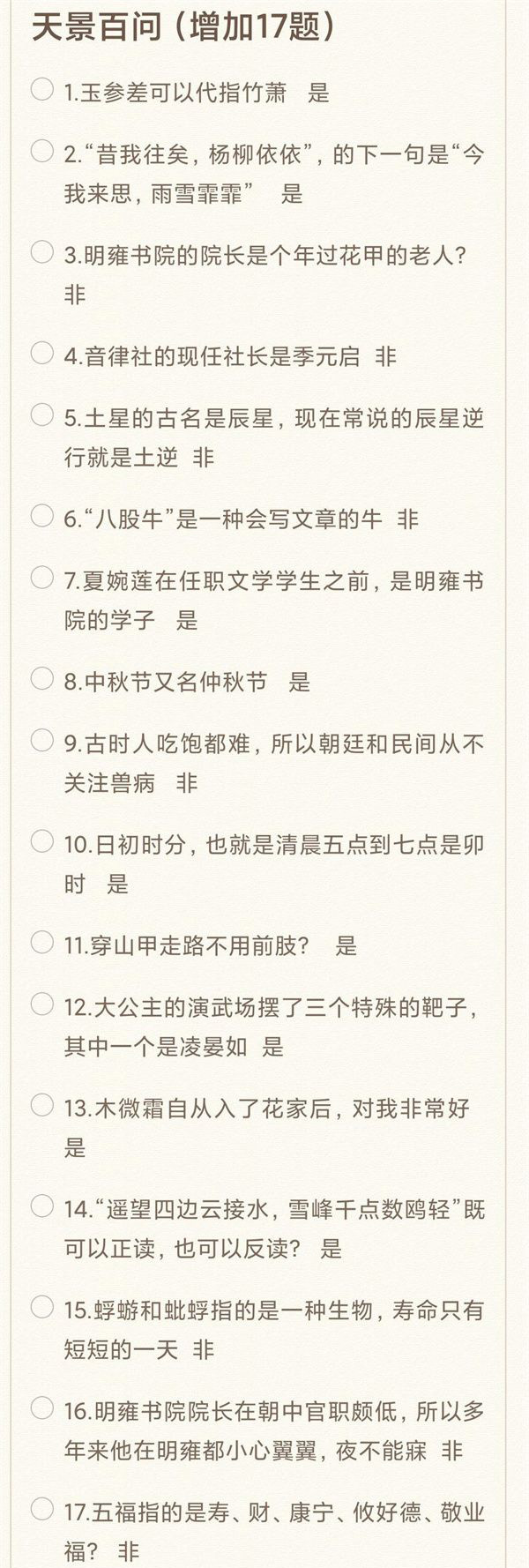Viewport: 529px width, 1568px height.
Task: Select the checkbox for question 11 穿山甲
Action: tap(42, 943)
